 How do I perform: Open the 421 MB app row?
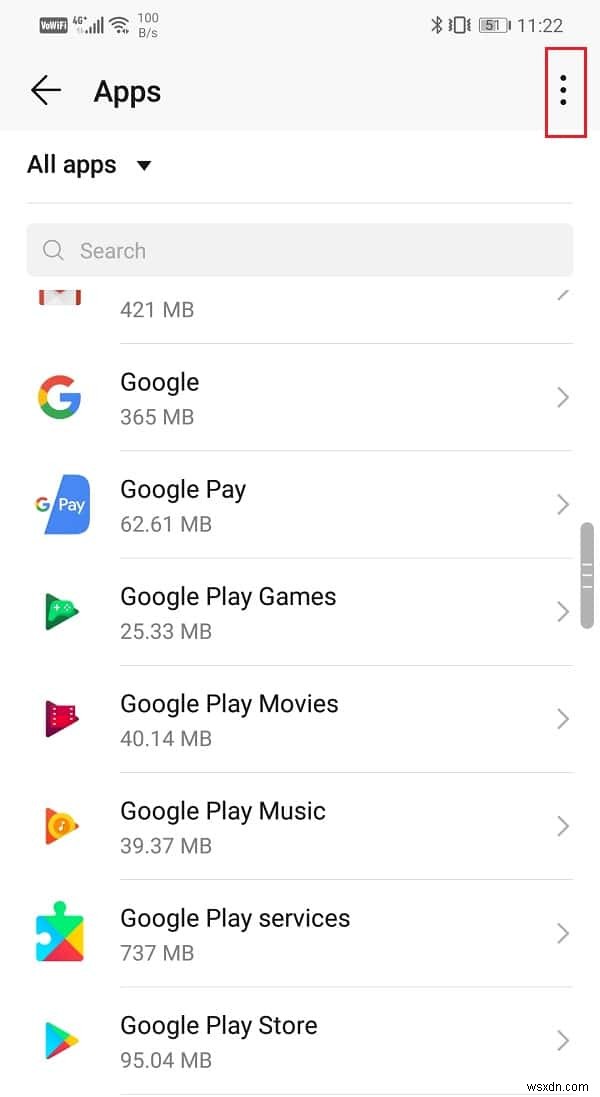300,308
